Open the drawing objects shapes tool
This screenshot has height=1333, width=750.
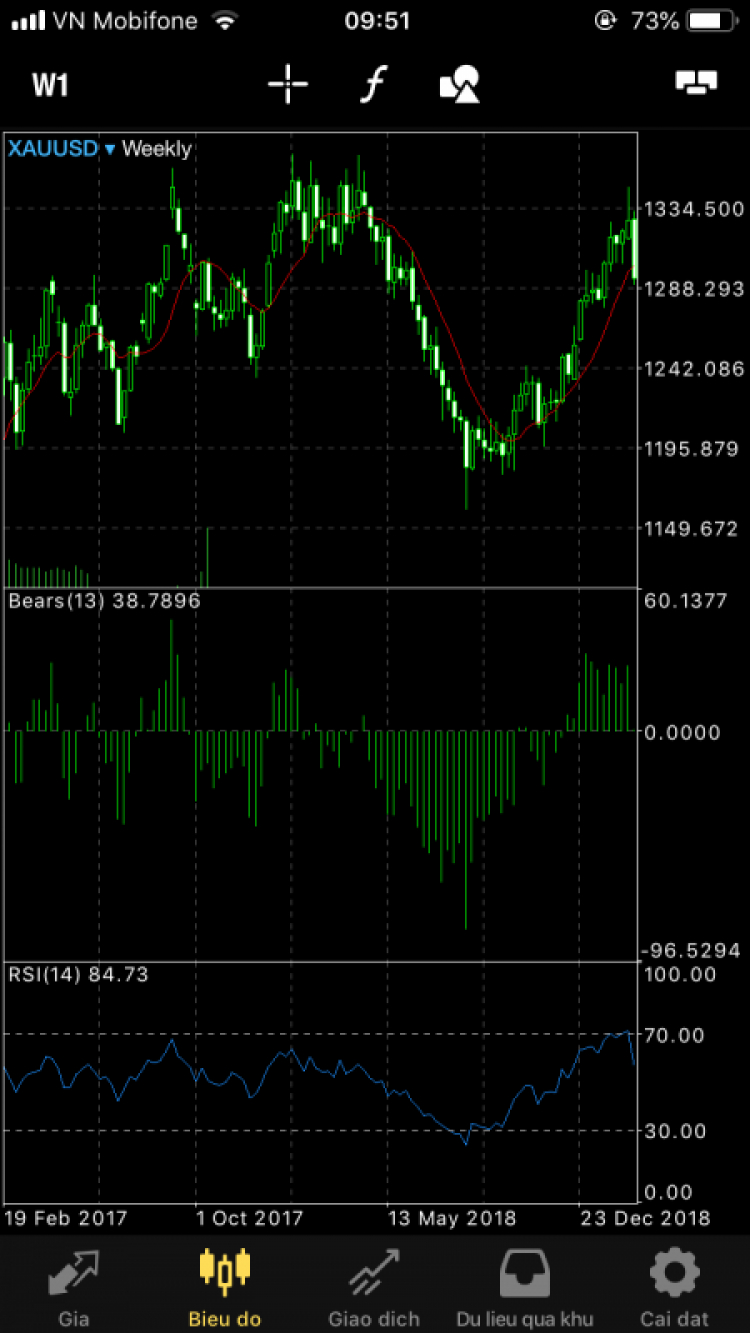point(460,84)
